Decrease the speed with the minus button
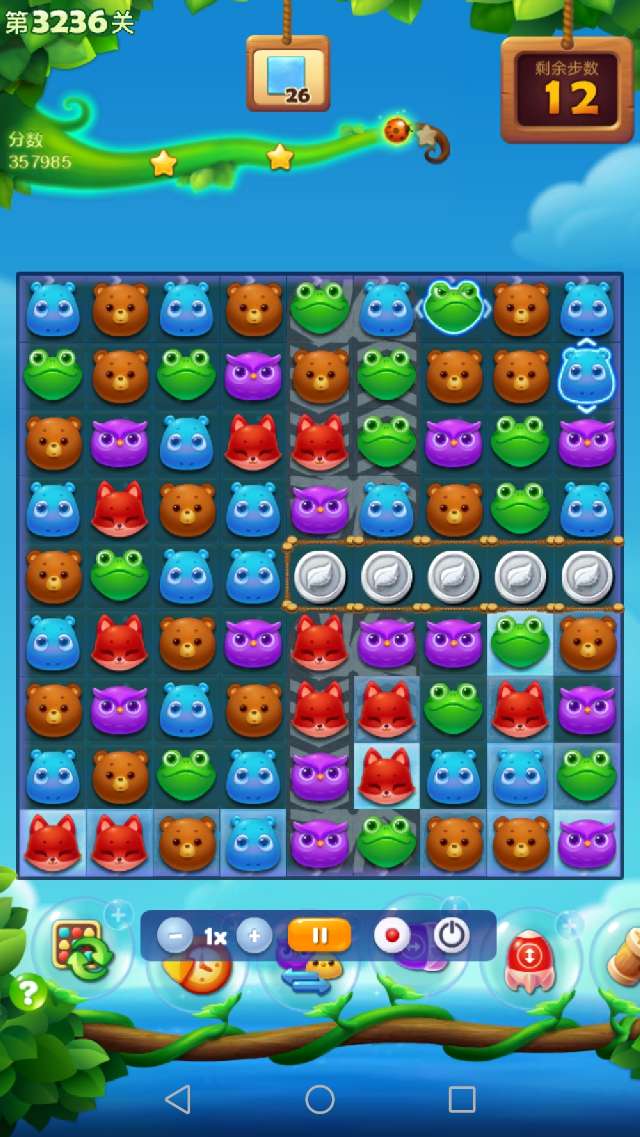The width and height of the screenshot is (640, 1137). pos(175,936)
